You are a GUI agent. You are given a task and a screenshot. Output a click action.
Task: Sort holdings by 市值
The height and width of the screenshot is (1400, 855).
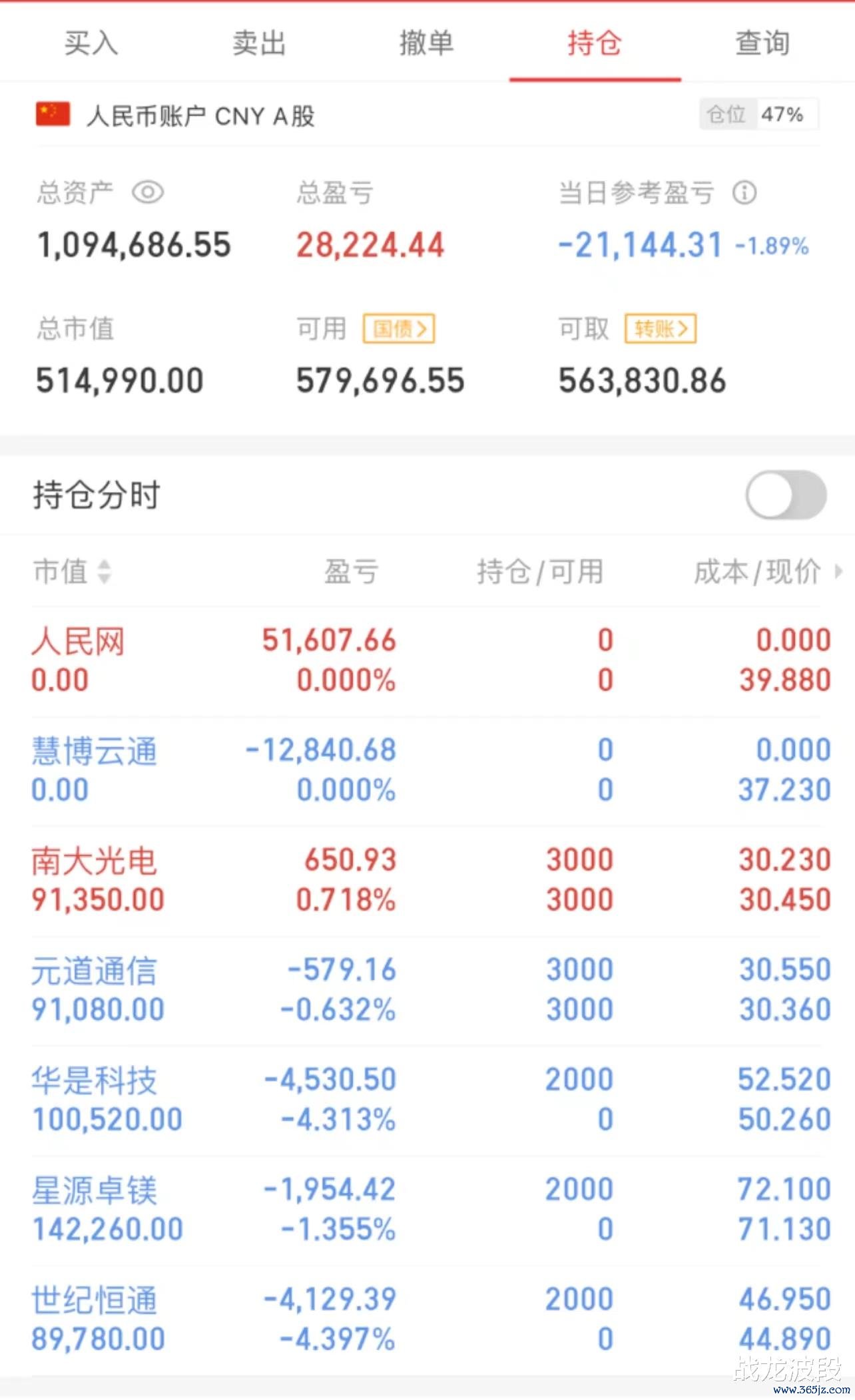coord(72,571)
